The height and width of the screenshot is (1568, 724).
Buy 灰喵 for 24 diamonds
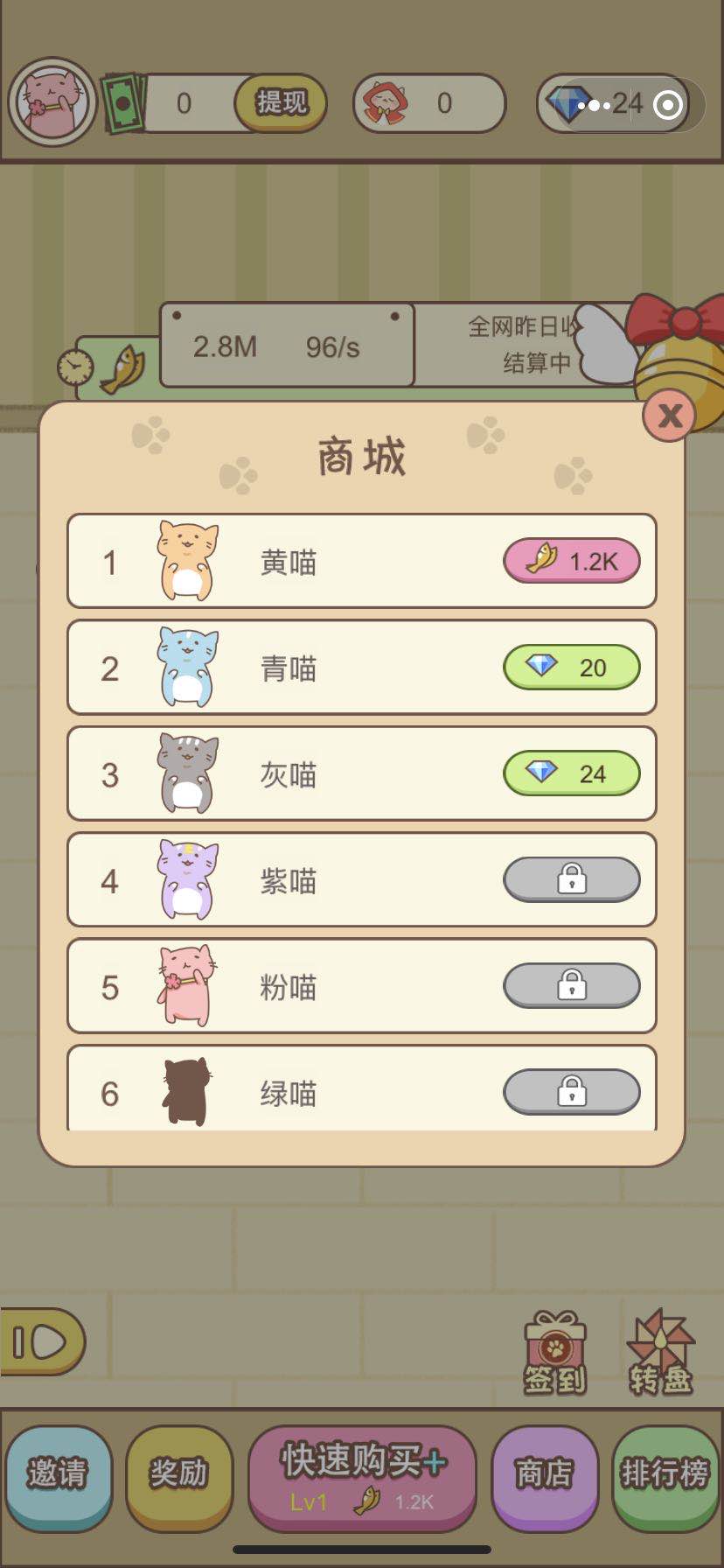coord(573,773)
